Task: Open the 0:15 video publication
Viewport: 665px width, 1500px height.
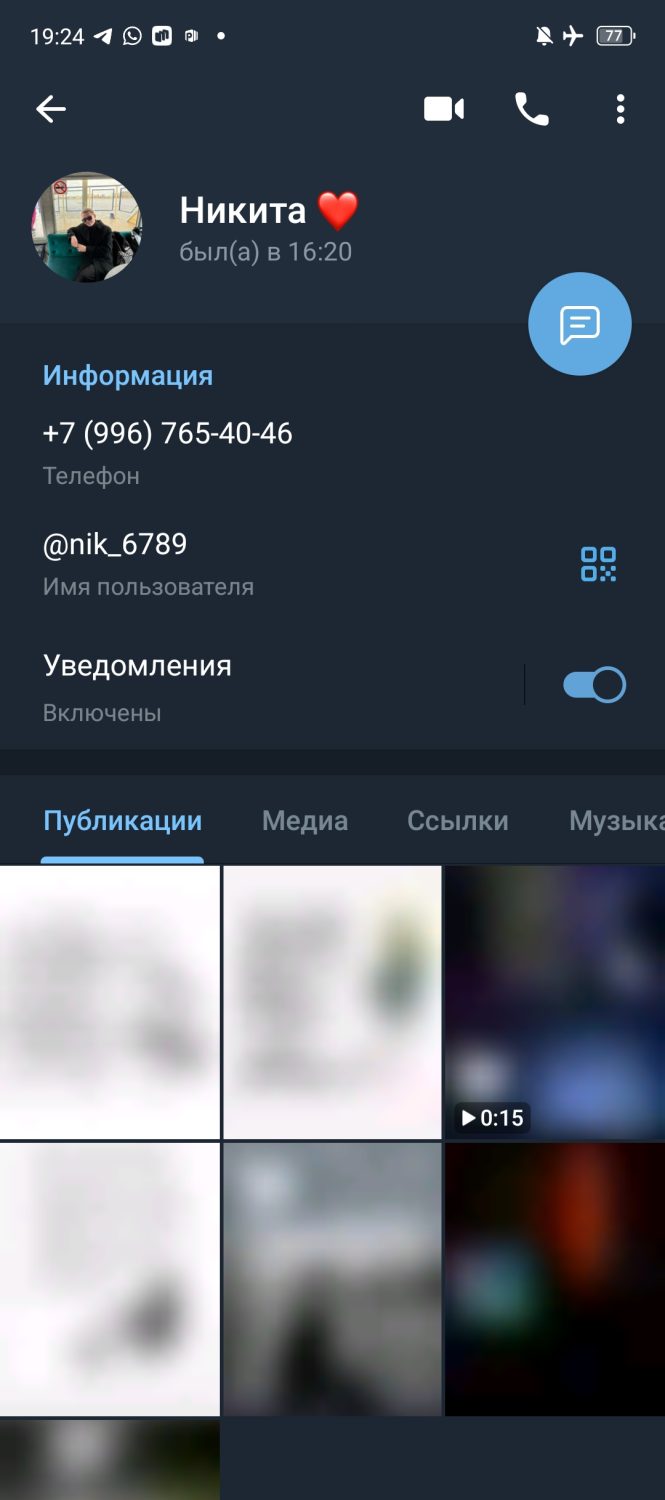Action: 554,1002
